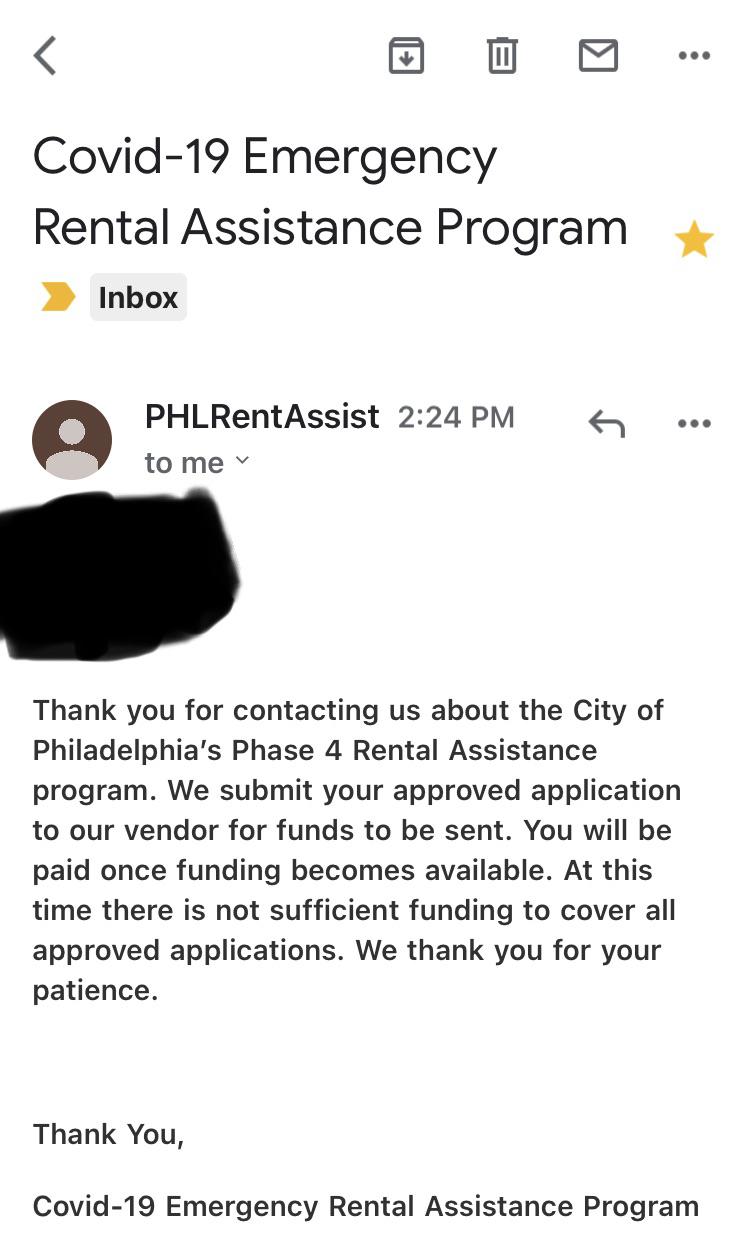Tap the 2:24 PM timestamp
The width and height of the screenshot is (750, 1244).
click(x=457, y=417)
